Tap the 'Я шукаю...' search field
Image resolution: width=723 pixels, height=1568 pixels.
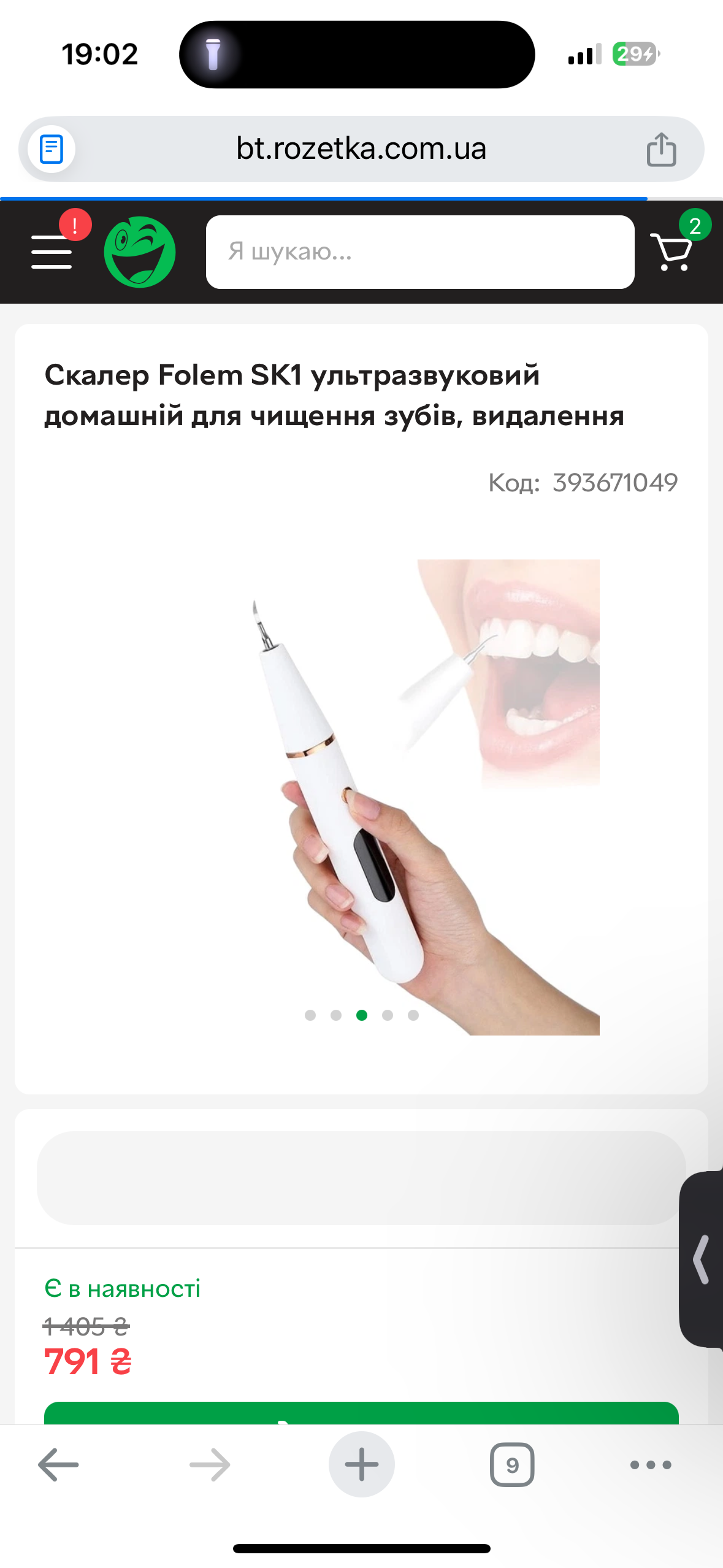tap(419, 252)
